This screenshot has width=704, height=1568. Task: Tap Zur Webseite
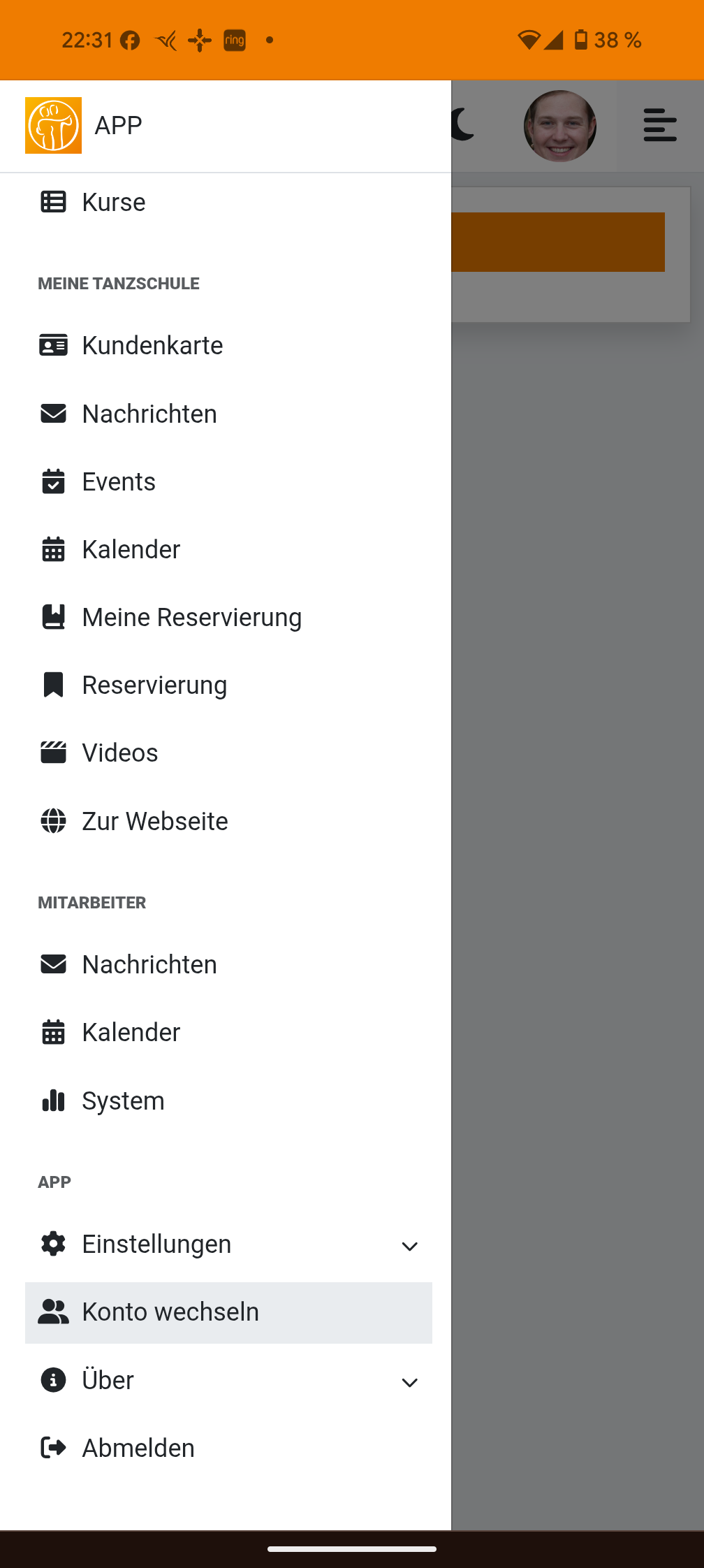tap(228, 821)
